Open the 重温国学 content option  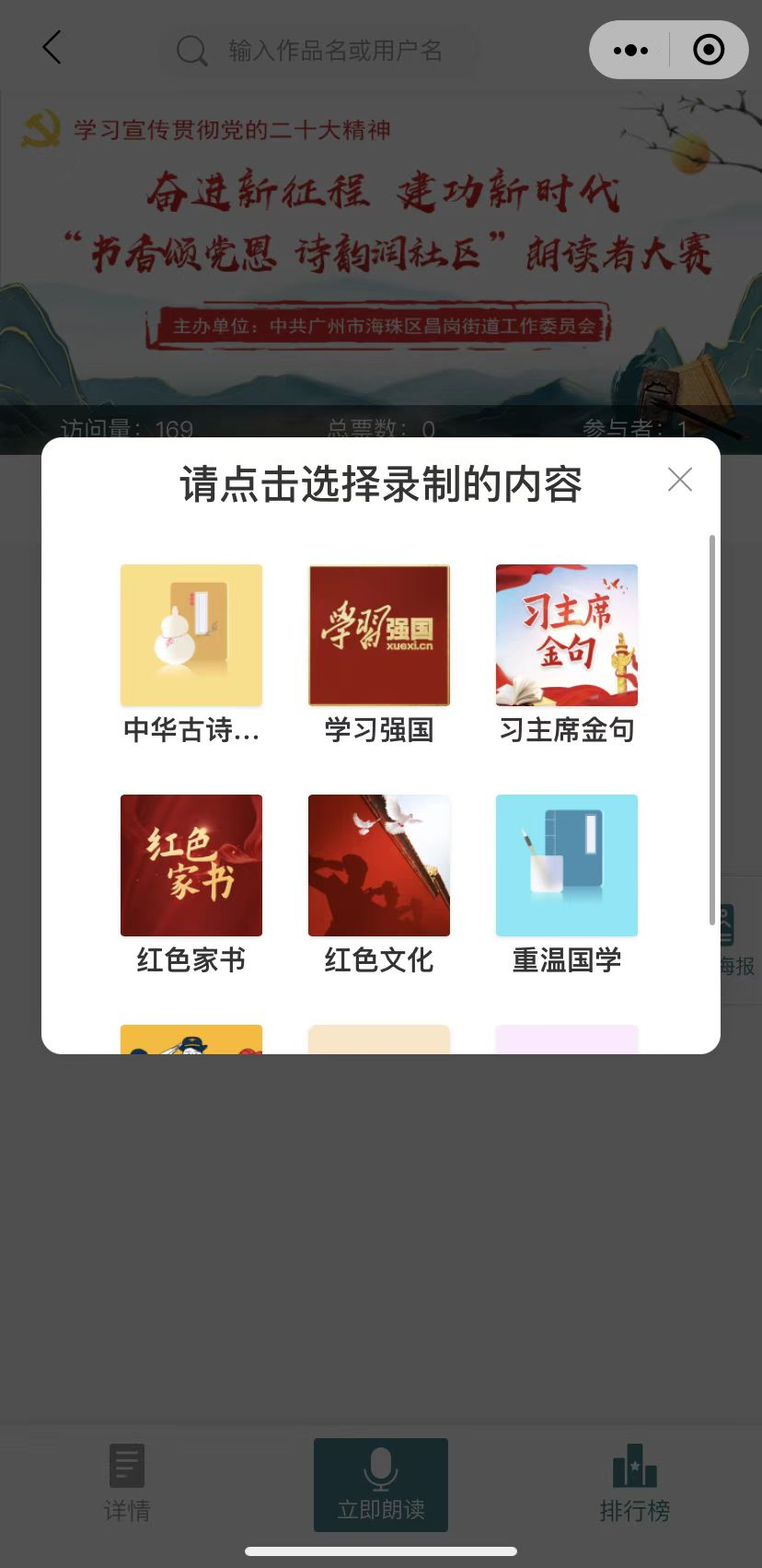point(566,865)
